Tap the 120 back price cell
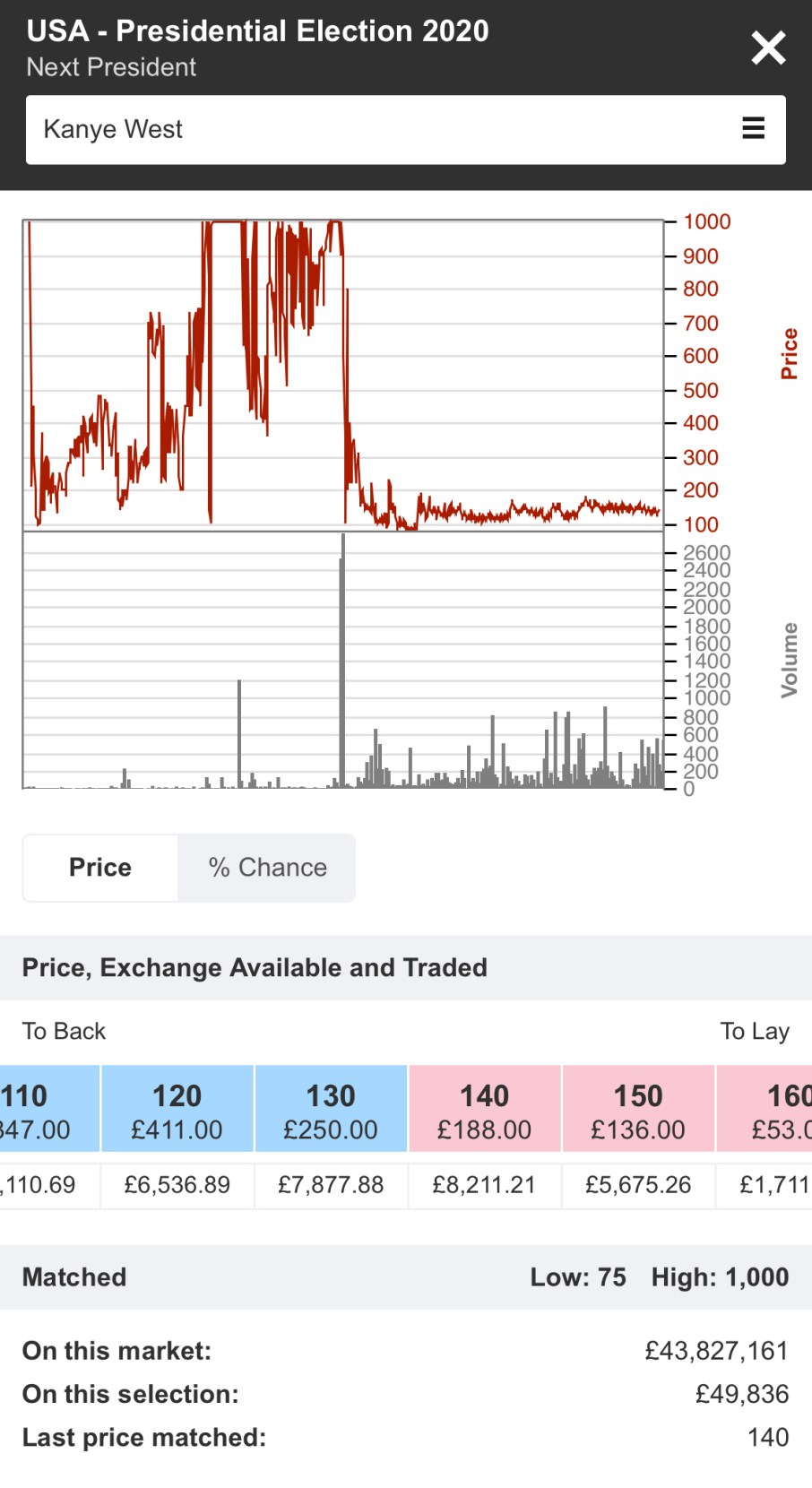The image size is (812, 1488). pyautogui.click(x=177, y=1110)
